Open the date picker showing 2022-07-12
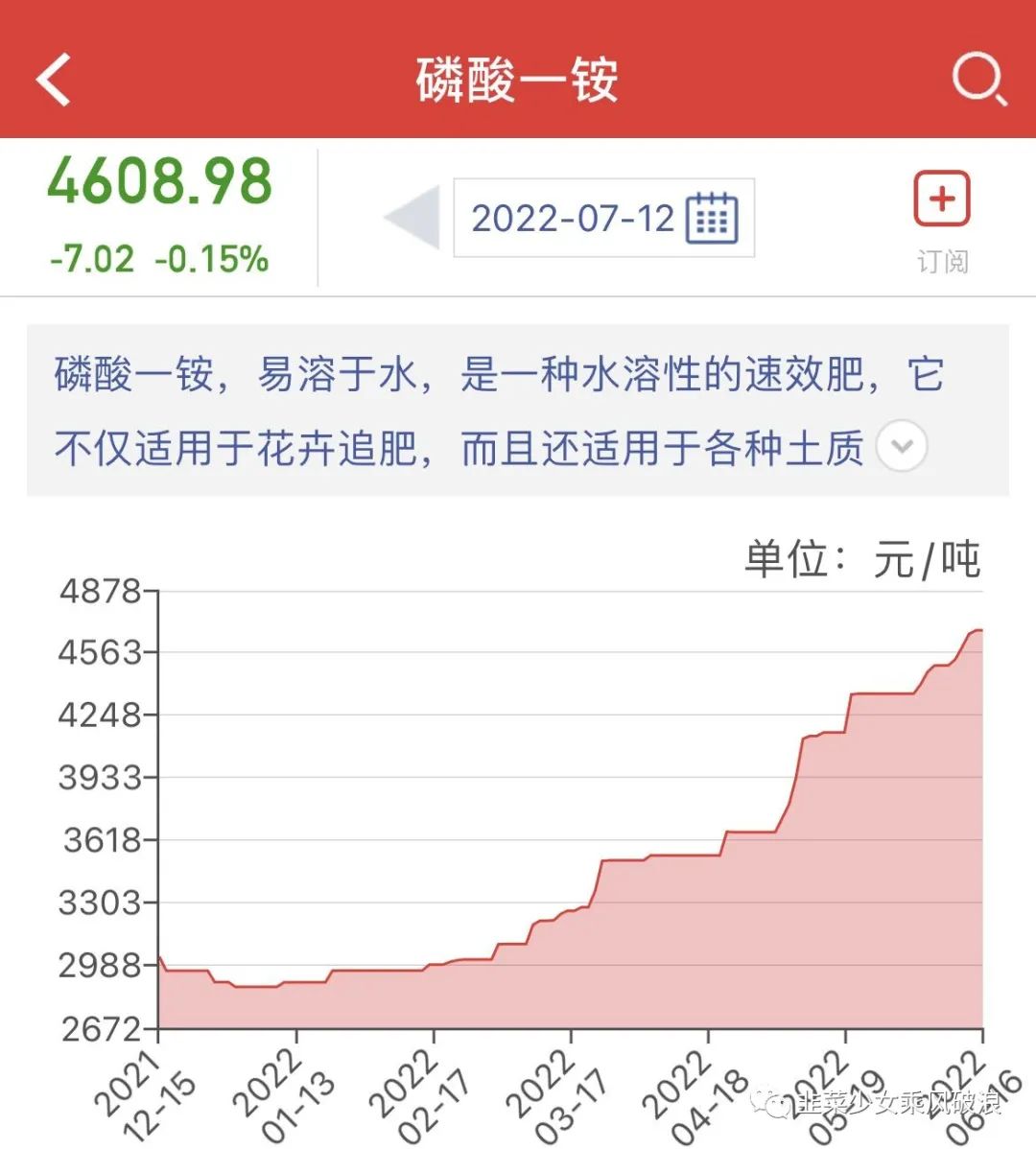Viewport: 1036px width, 1149px height. click(603, 218)
